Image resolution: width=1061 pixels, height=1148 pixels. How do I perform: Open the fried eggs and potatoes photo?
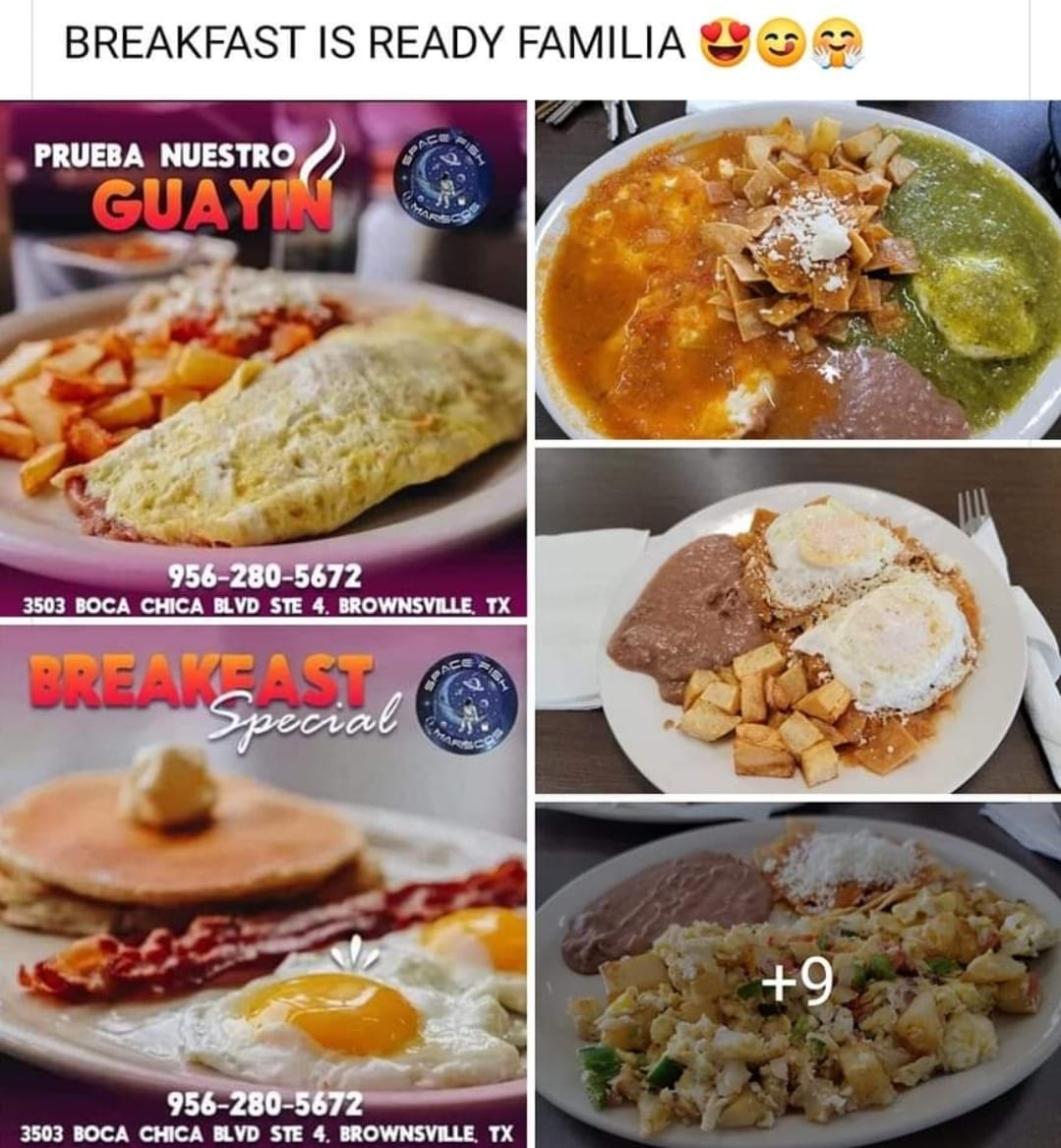click(x=798, y=622)
